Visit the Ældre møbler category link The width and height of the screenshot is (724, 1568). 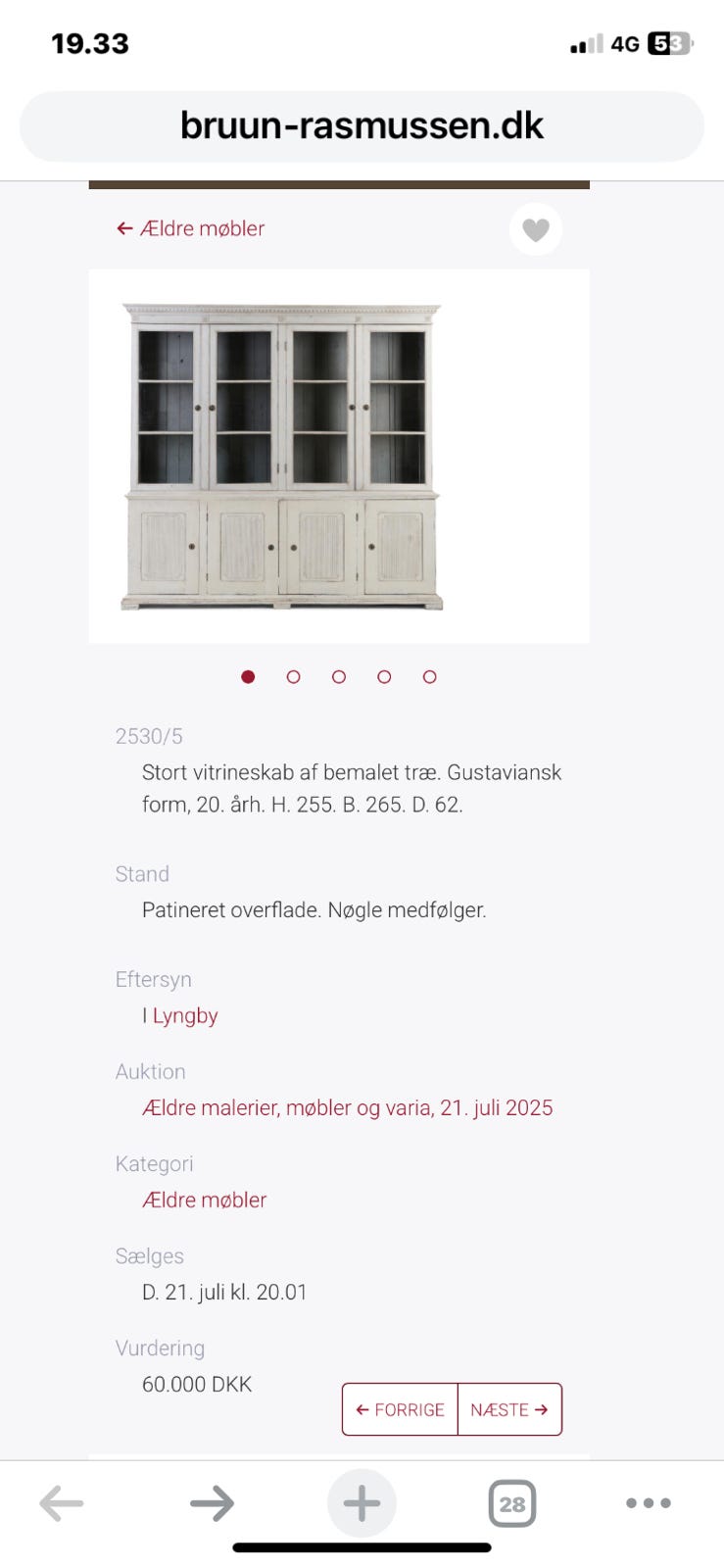[x=204, y=1200]
